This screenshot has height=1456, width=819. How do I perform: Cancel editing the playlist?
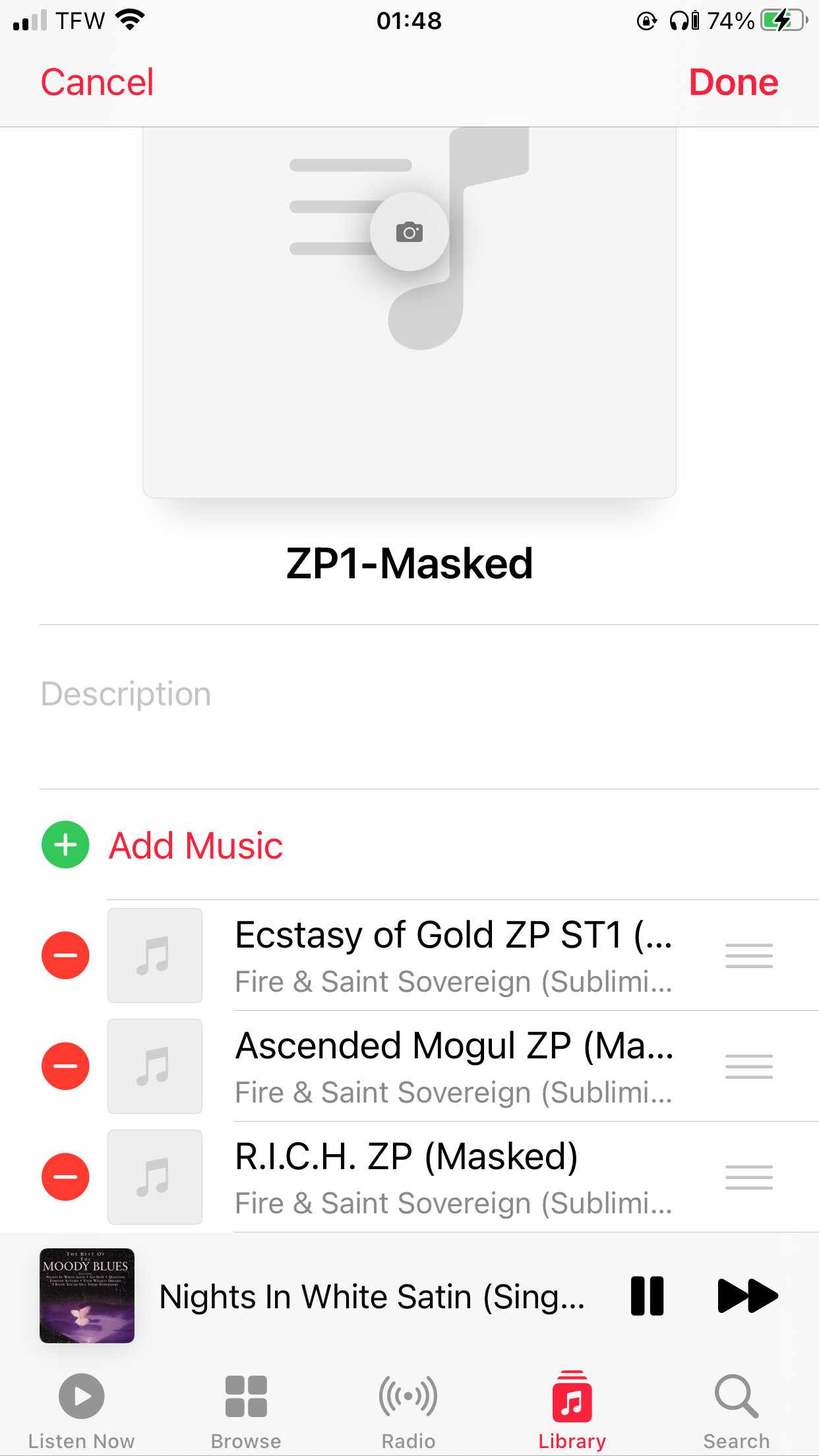click(97, 82)
